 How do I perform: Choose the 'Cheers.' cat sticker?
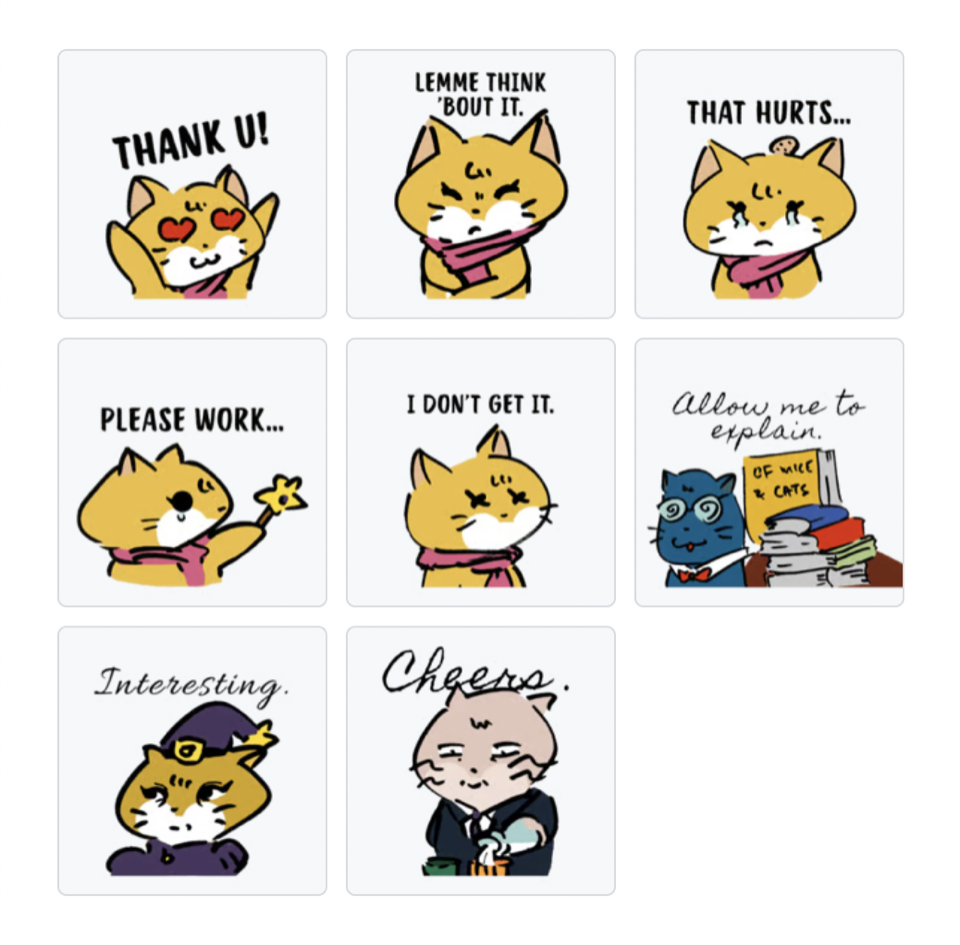coord(480,760)
